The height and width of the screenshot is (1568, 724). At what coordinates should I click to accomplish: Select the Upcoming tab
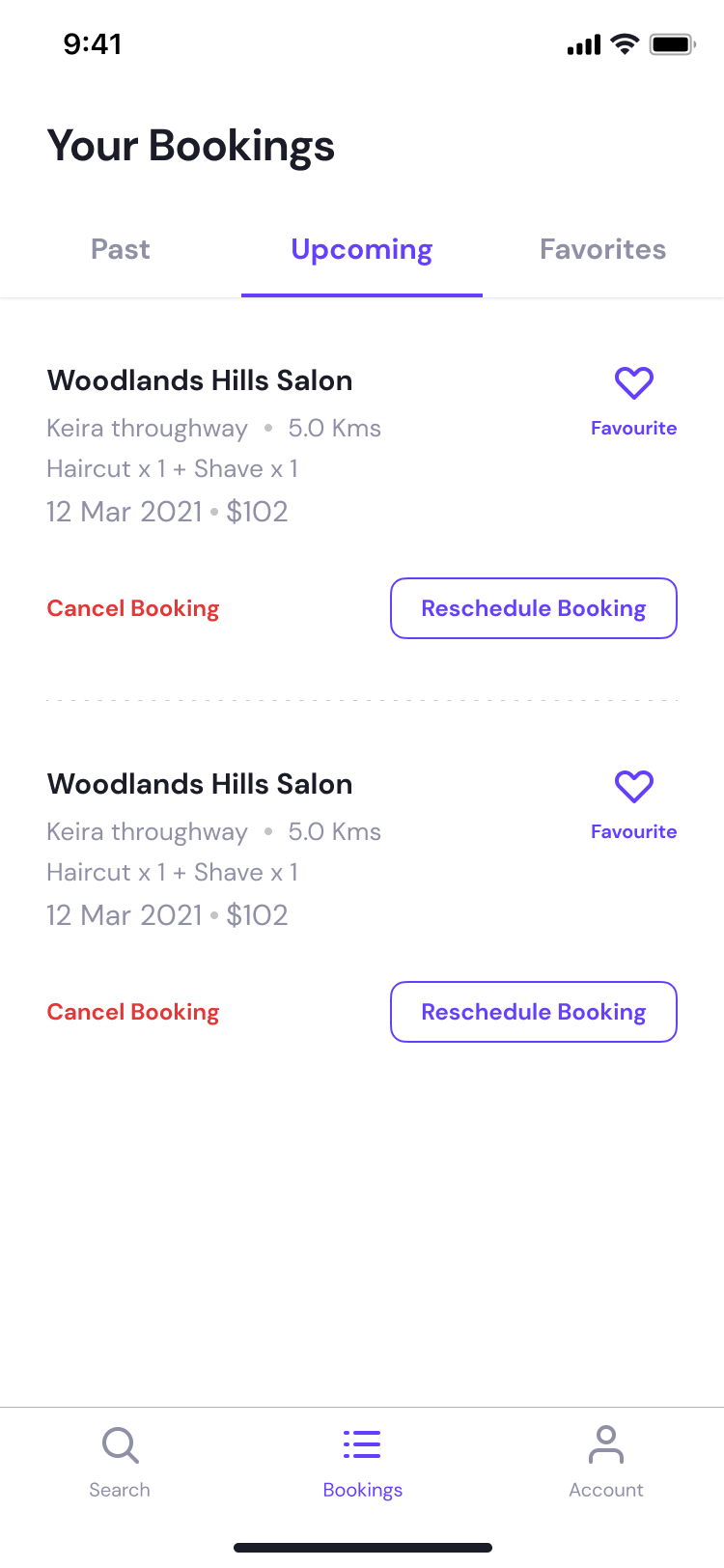tap(362, 250)
